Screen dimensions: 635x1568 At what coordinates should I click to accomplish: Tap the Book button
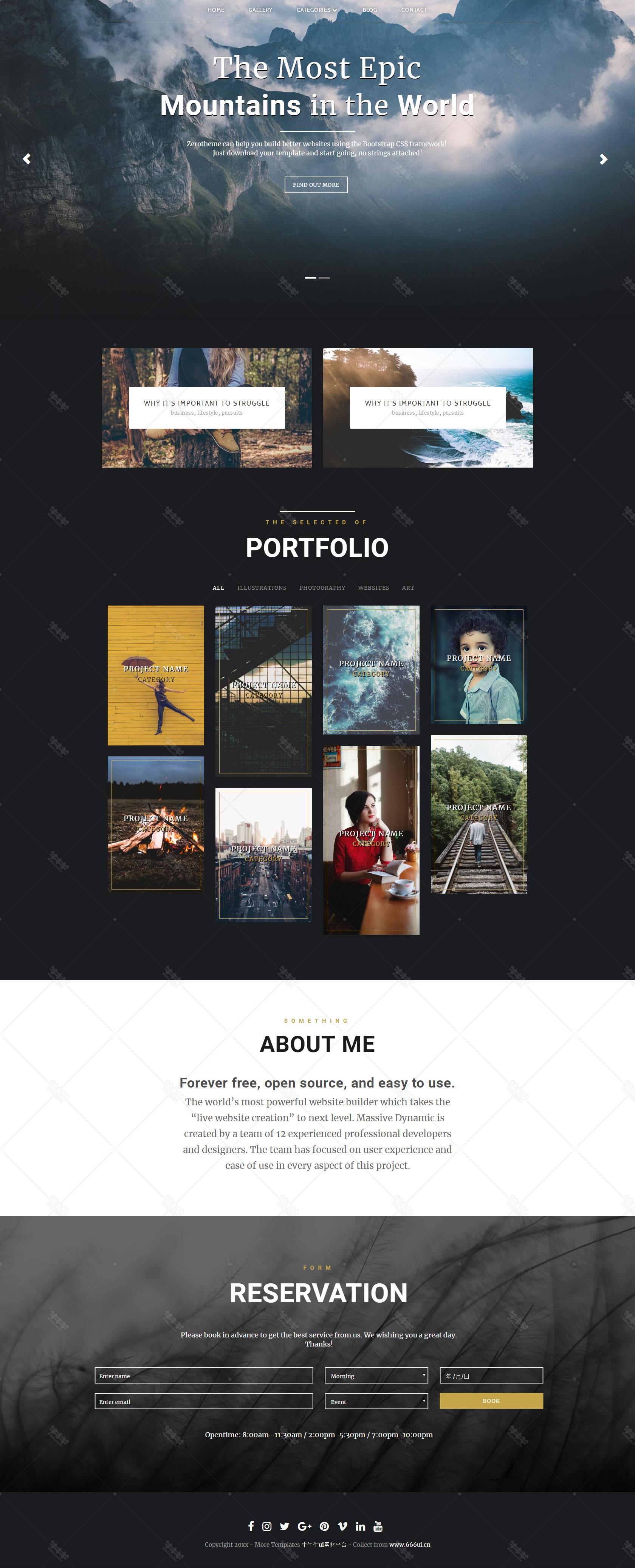[491, 1401]
